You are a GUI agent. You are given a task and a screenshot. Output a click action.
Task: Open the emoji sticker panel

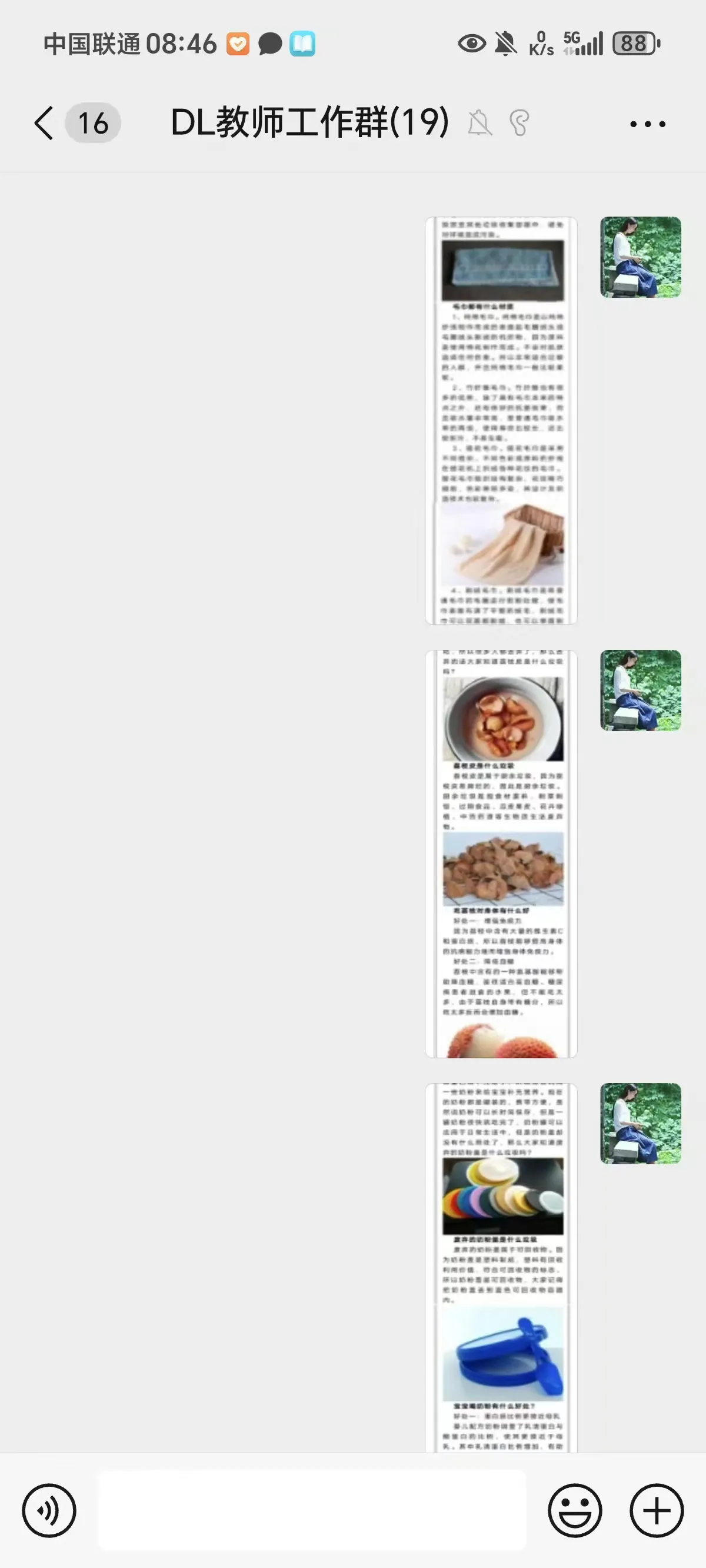click(575, 1510)
